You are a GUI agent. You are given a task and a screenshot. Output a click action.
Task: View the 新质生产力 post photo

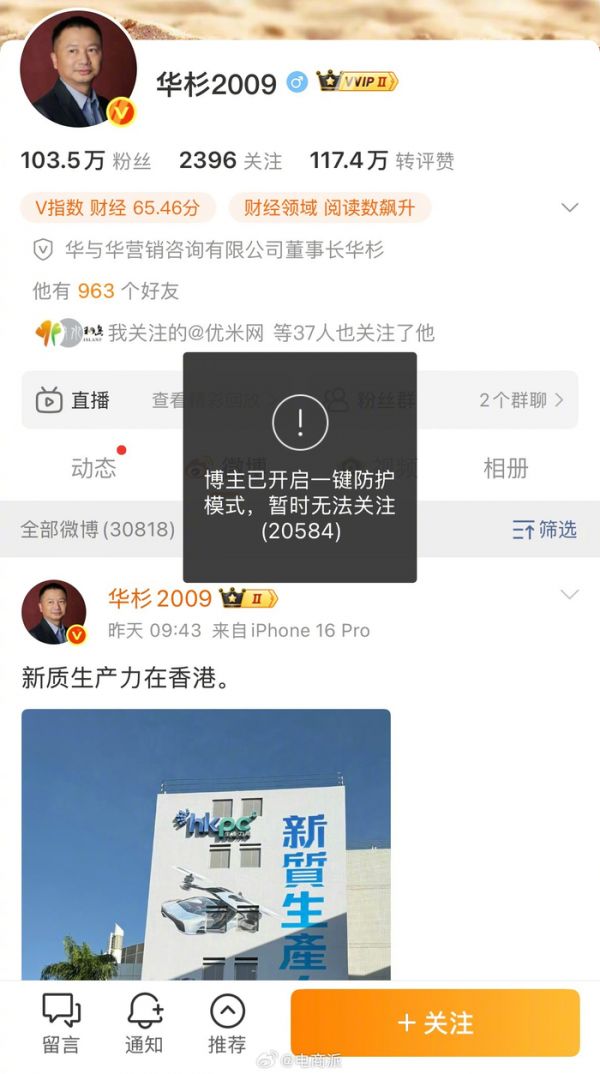pos(205,845)
